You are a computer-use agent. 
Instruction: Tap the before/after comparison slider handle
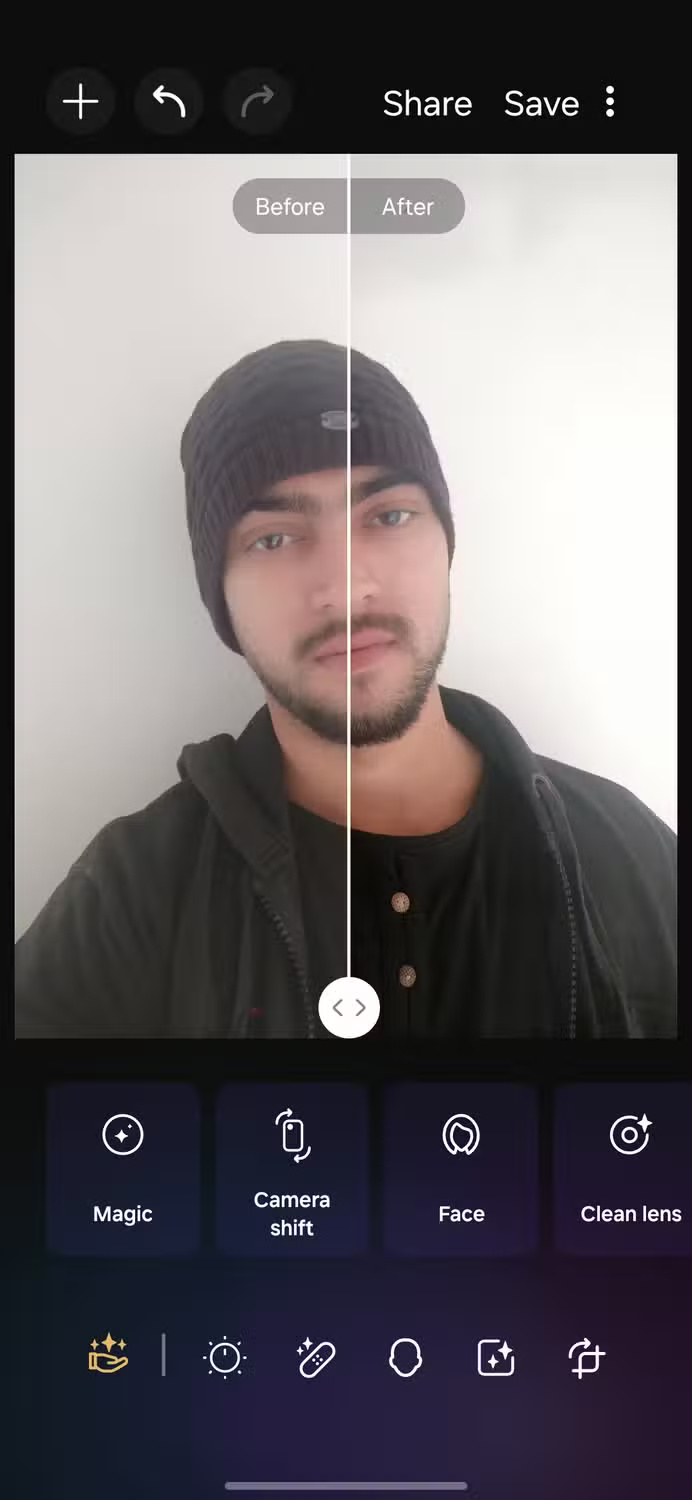tap(349, 1008)
